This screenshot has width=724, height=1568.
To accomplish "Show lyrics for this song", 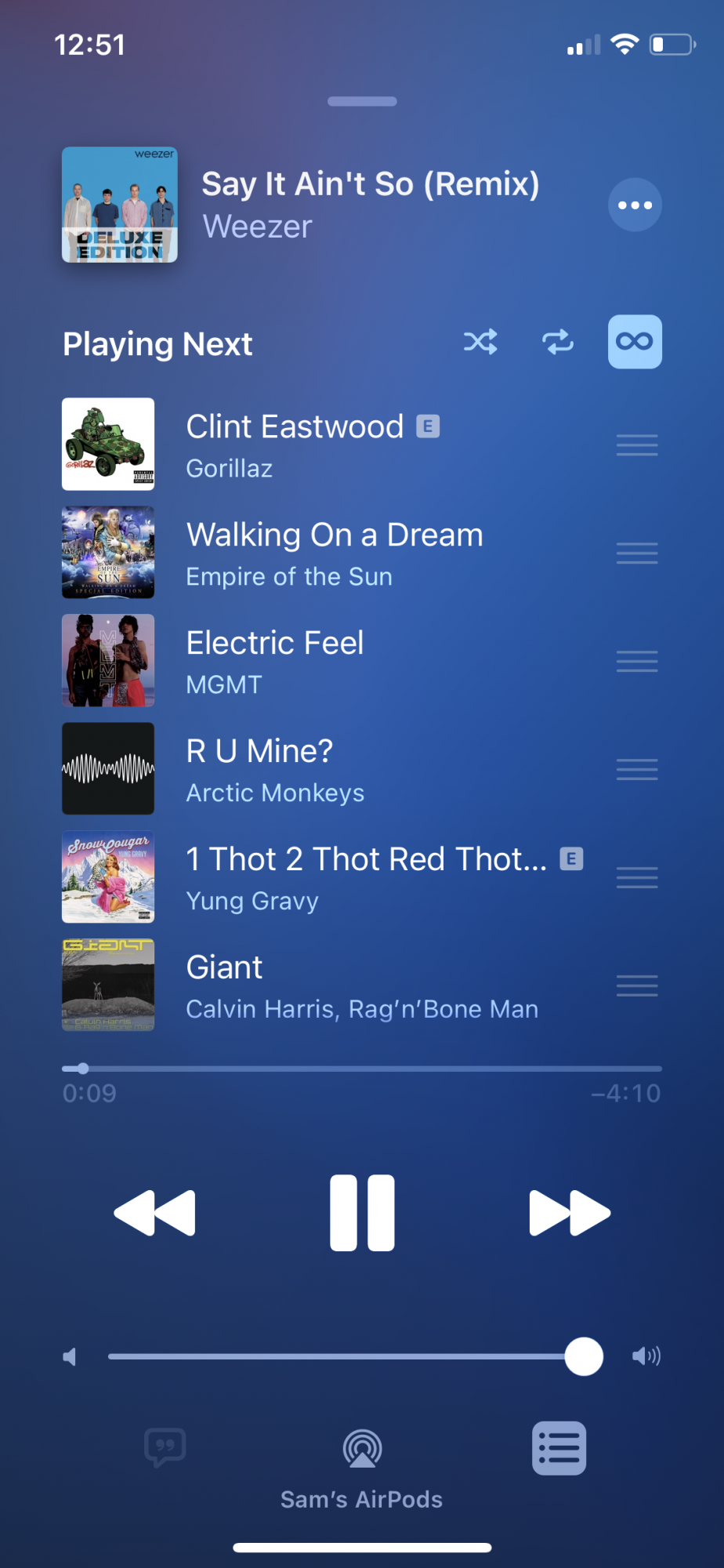I will pos(165,1447).
